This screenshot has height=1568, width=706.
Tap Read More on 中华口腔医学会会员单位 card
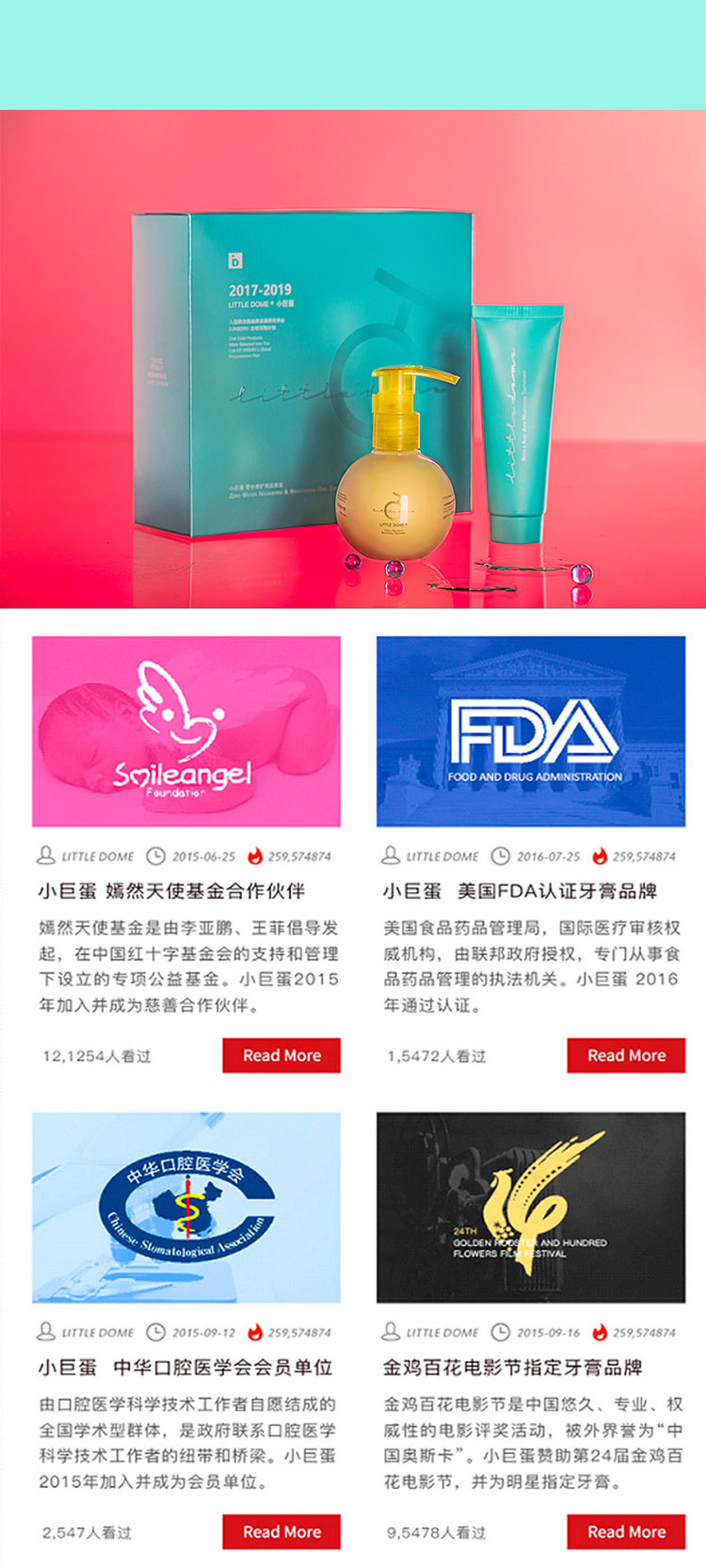coord(281,1531)
